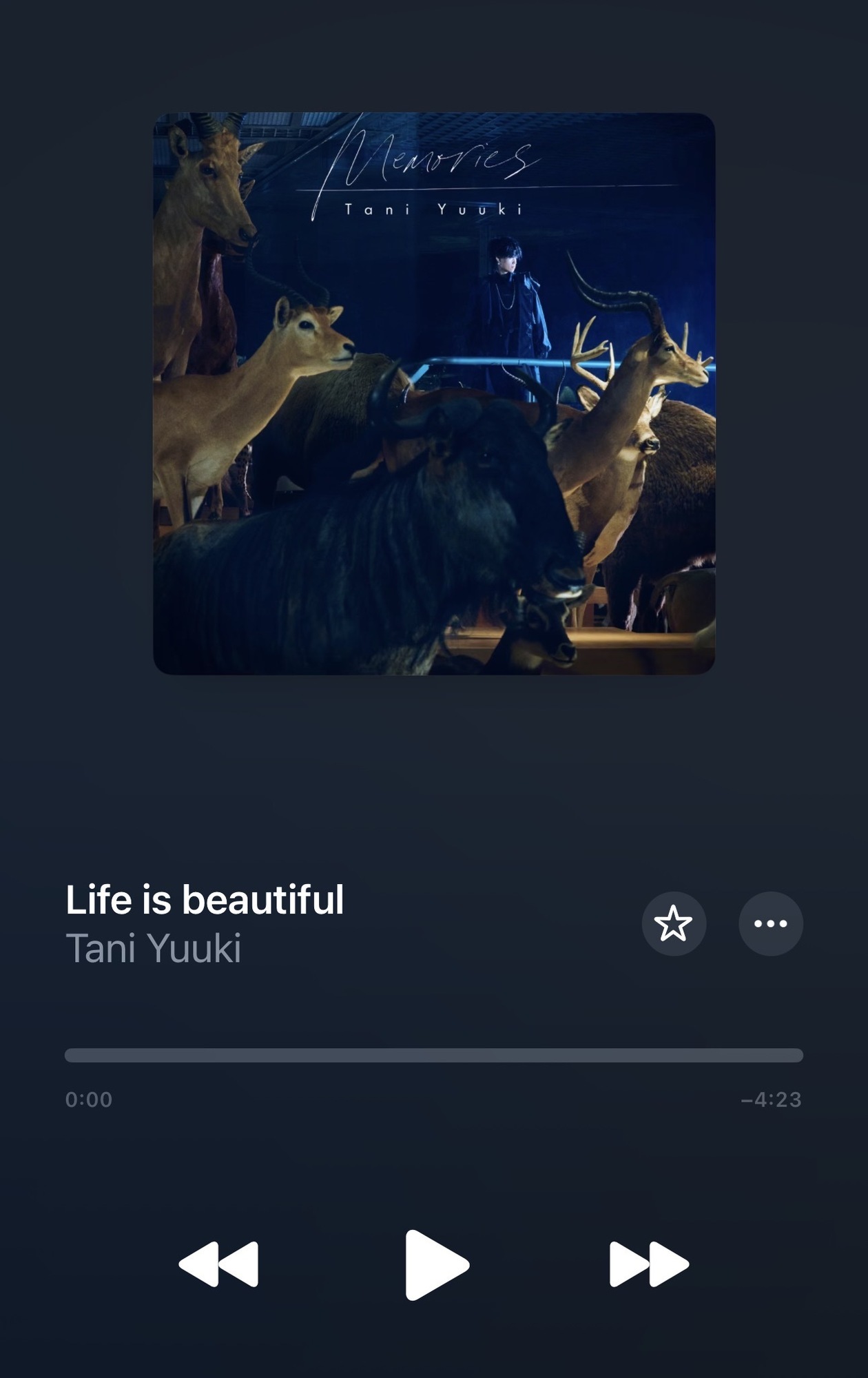Favorite the song with the star icon
Screen dimensions: 868x1378
[x=674, y=924]
